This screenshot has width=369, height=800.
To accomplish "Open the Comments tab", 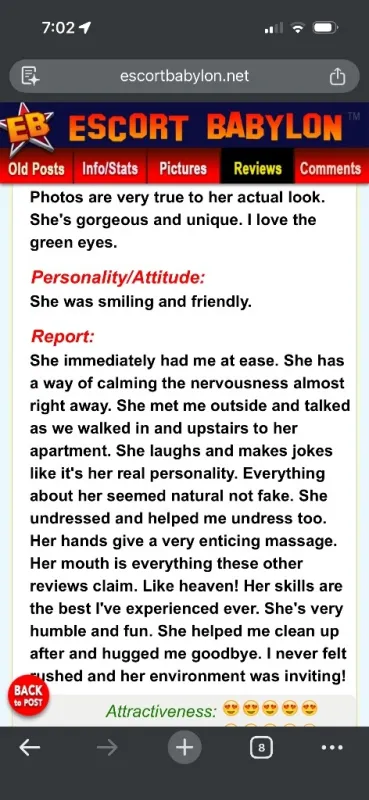I will click(x=331, y=168).
